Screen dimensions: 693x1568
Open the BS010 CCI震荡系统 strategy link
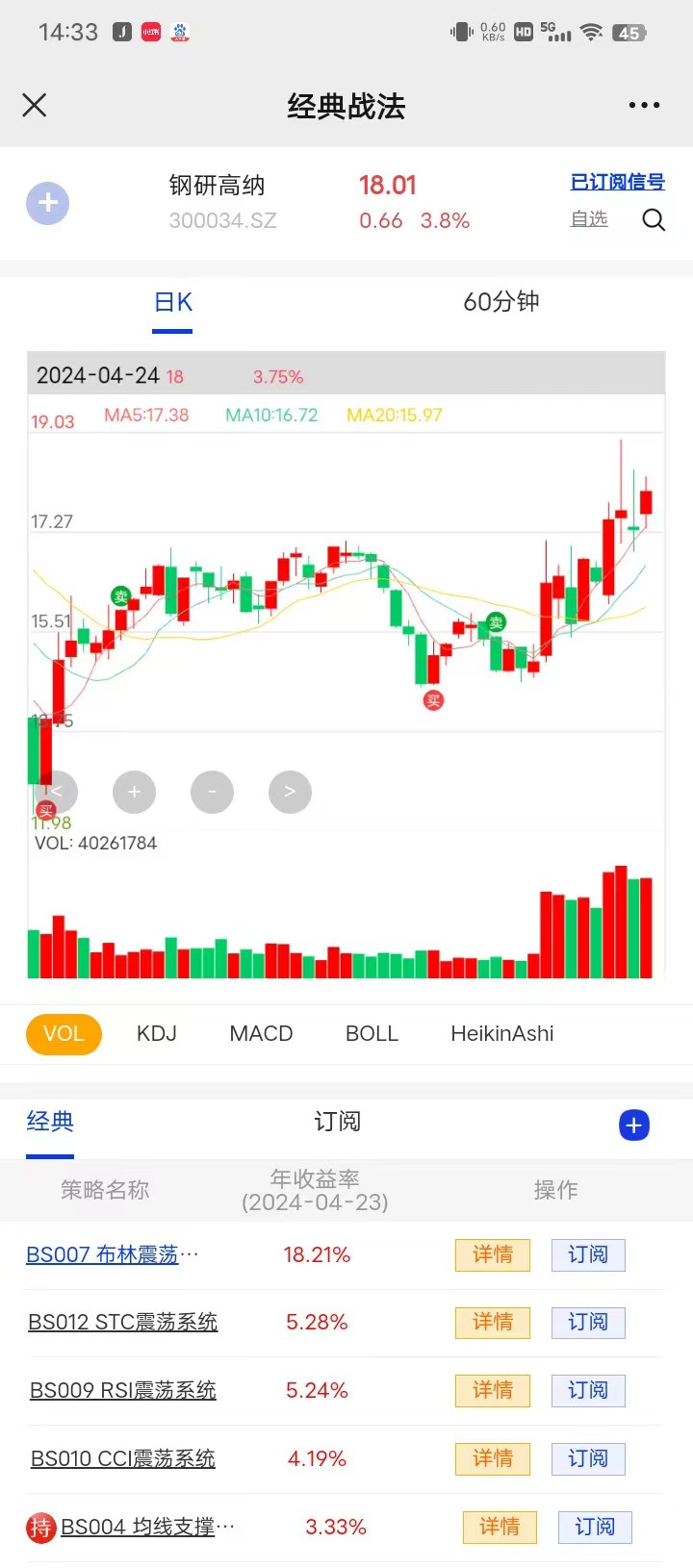[122, 1458]
